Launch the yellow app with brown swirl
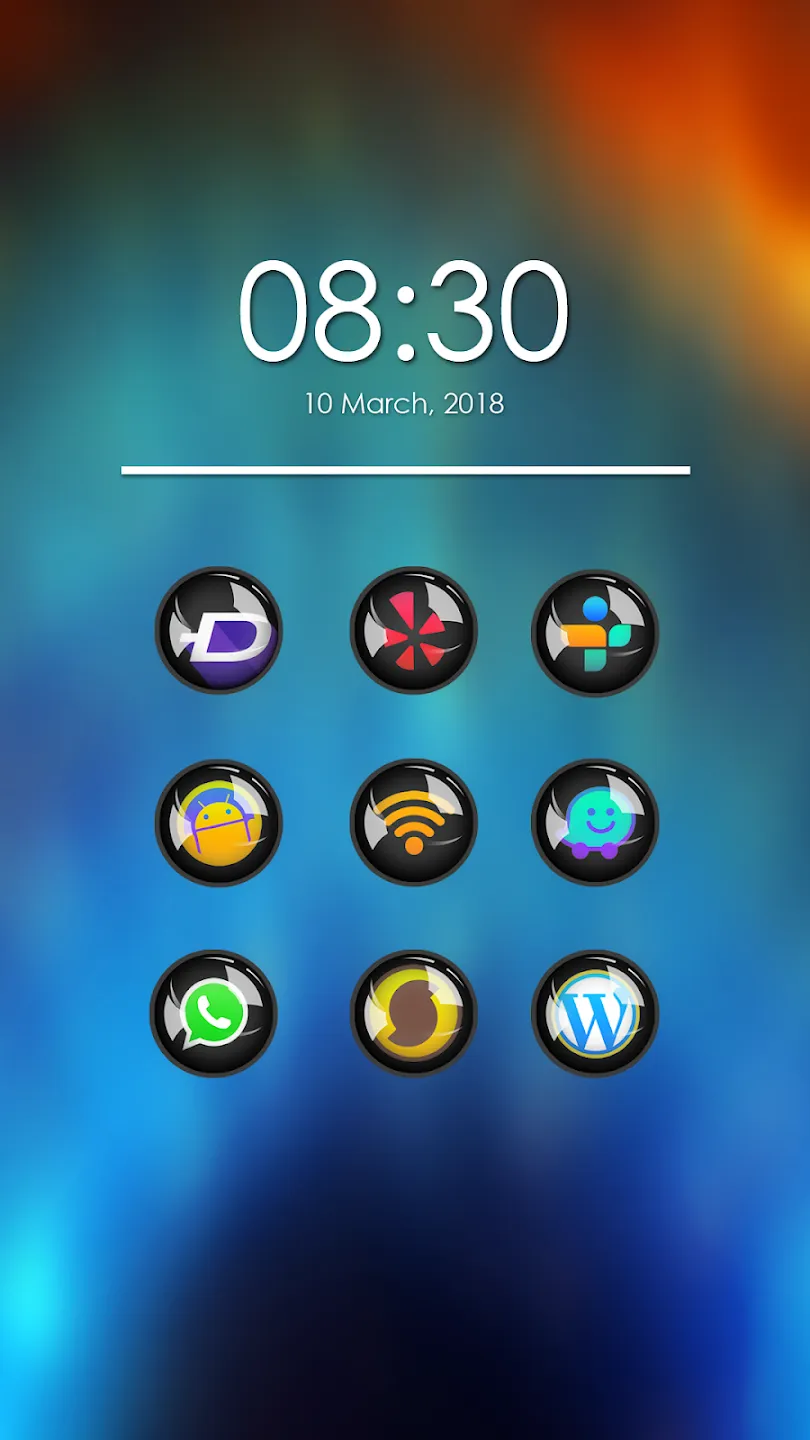Viewport: 810px width, 1440px height. (x=413, y=1013)
